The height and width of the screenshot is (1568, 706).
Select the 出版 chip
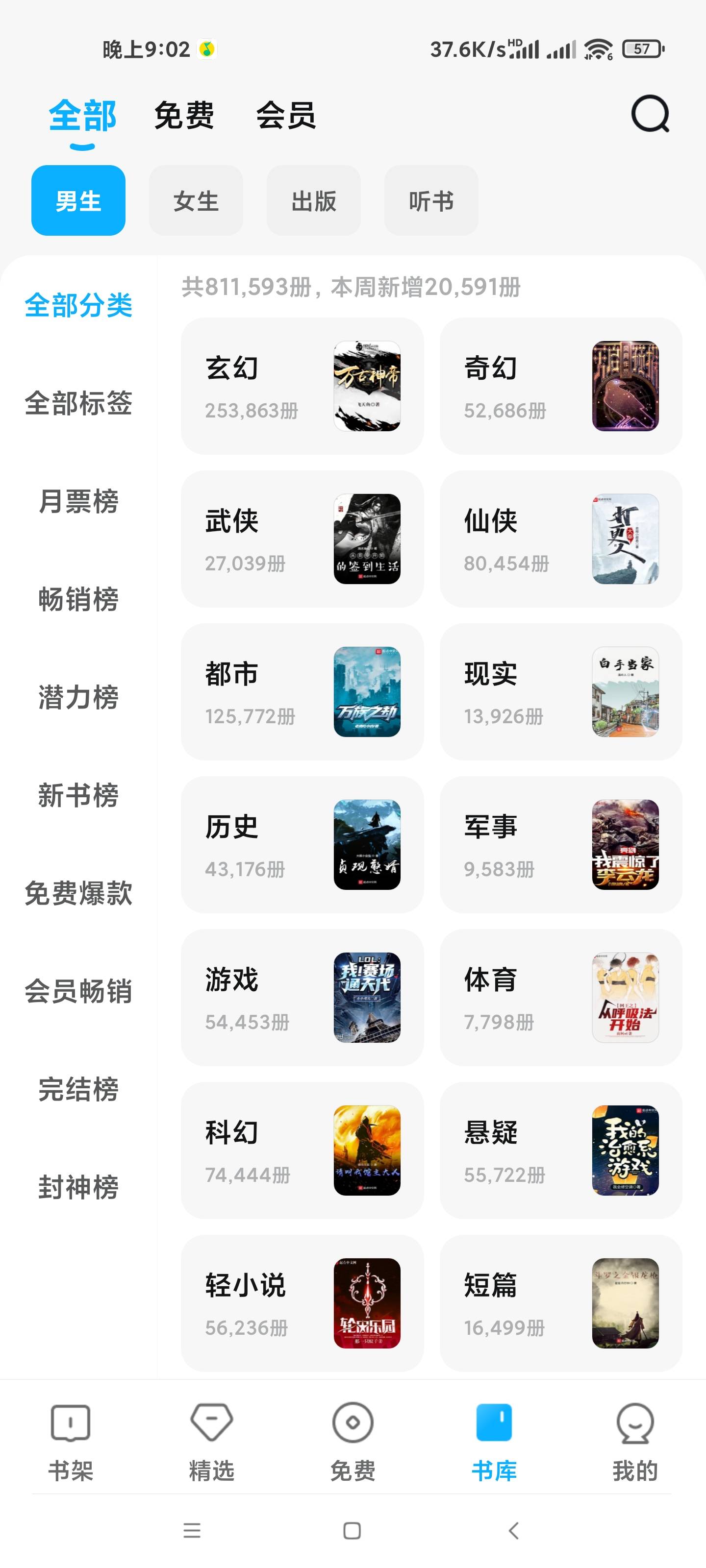click(313, 201)
